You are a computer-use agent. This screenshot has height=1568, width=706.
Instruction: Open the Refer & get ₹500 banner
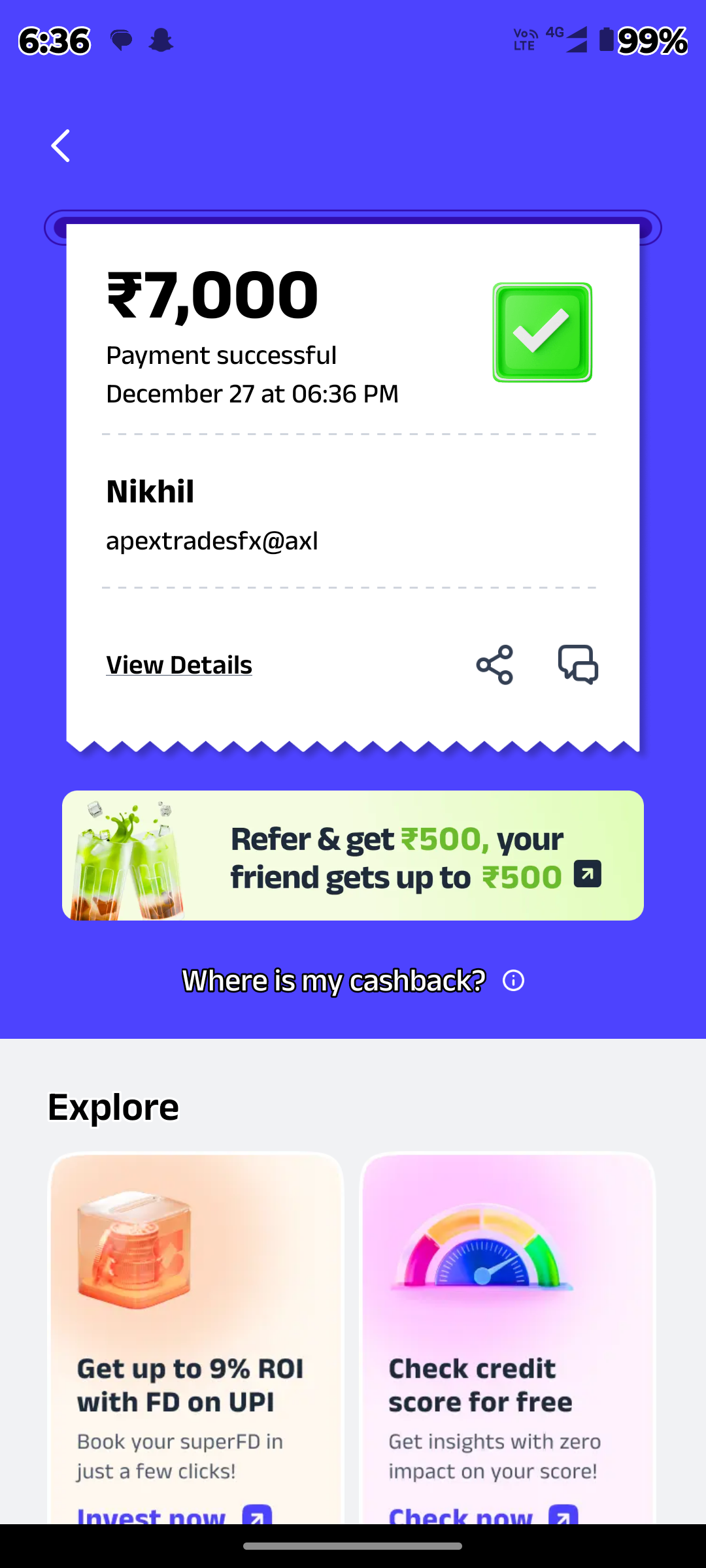click(x=353, y=856)
